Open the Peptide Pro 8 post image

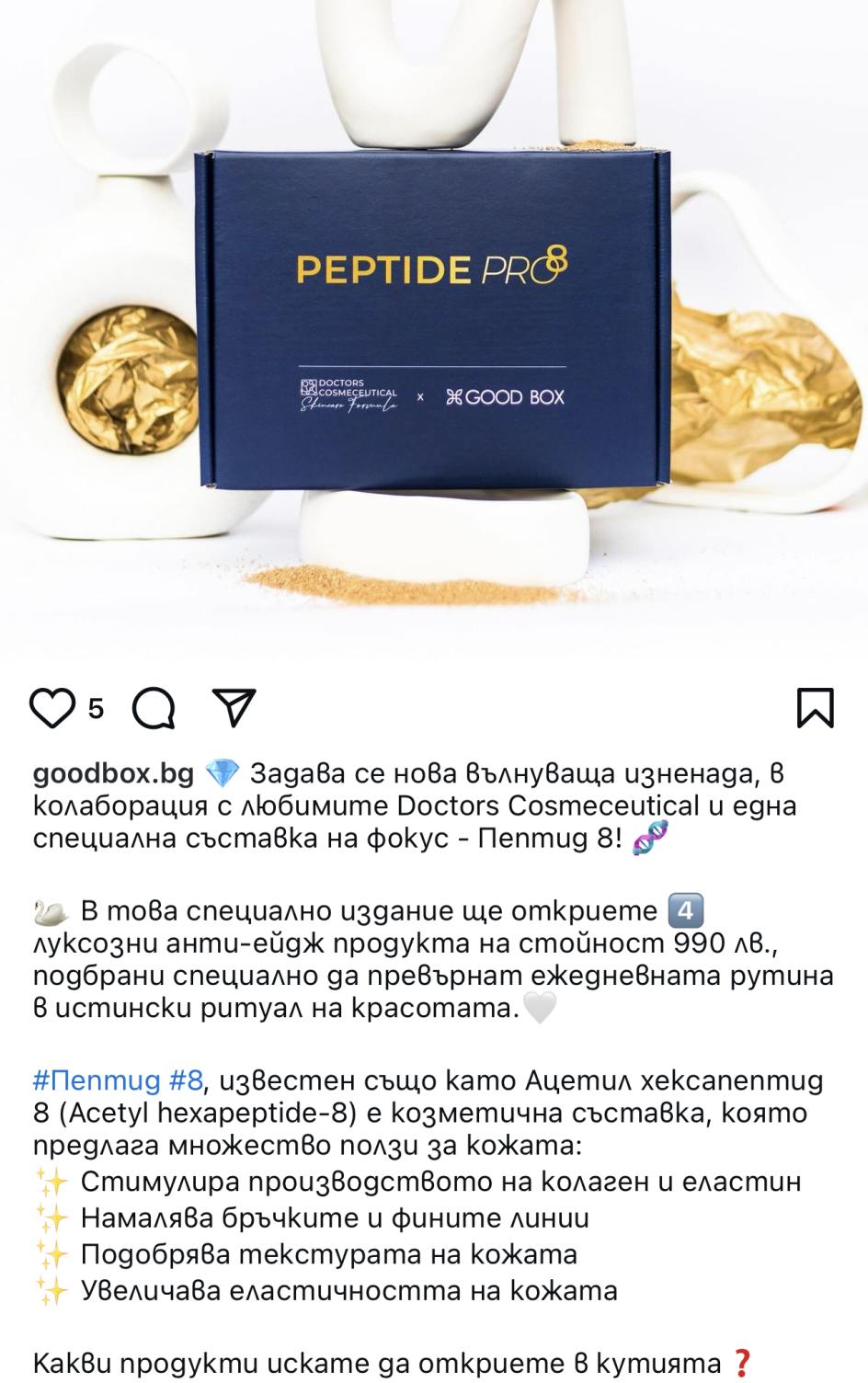434,326
